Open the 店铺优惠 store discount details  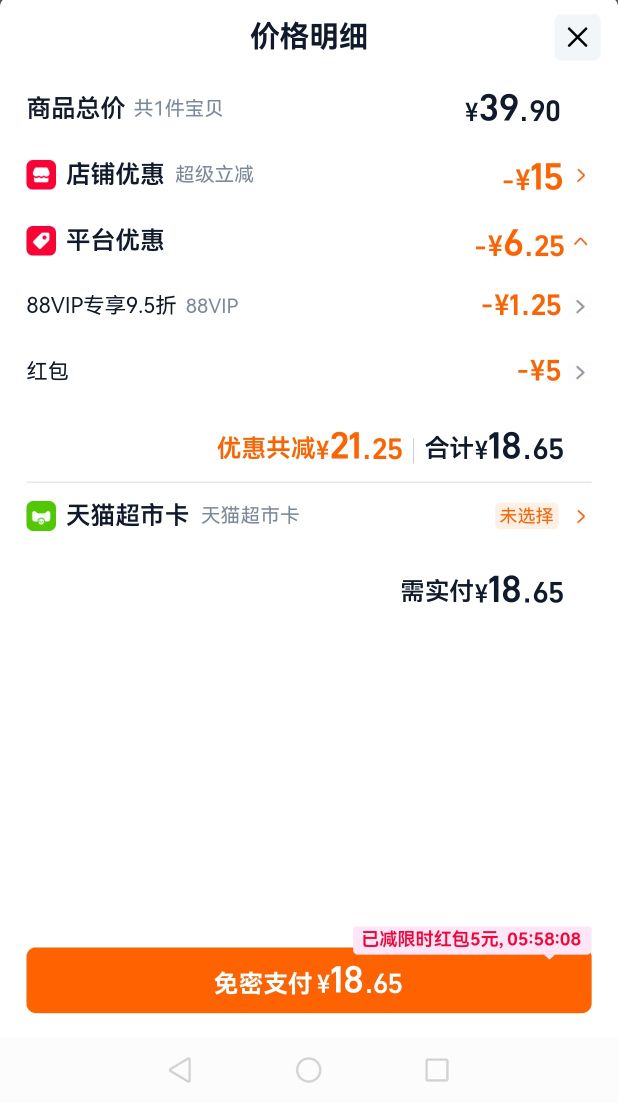309,175
